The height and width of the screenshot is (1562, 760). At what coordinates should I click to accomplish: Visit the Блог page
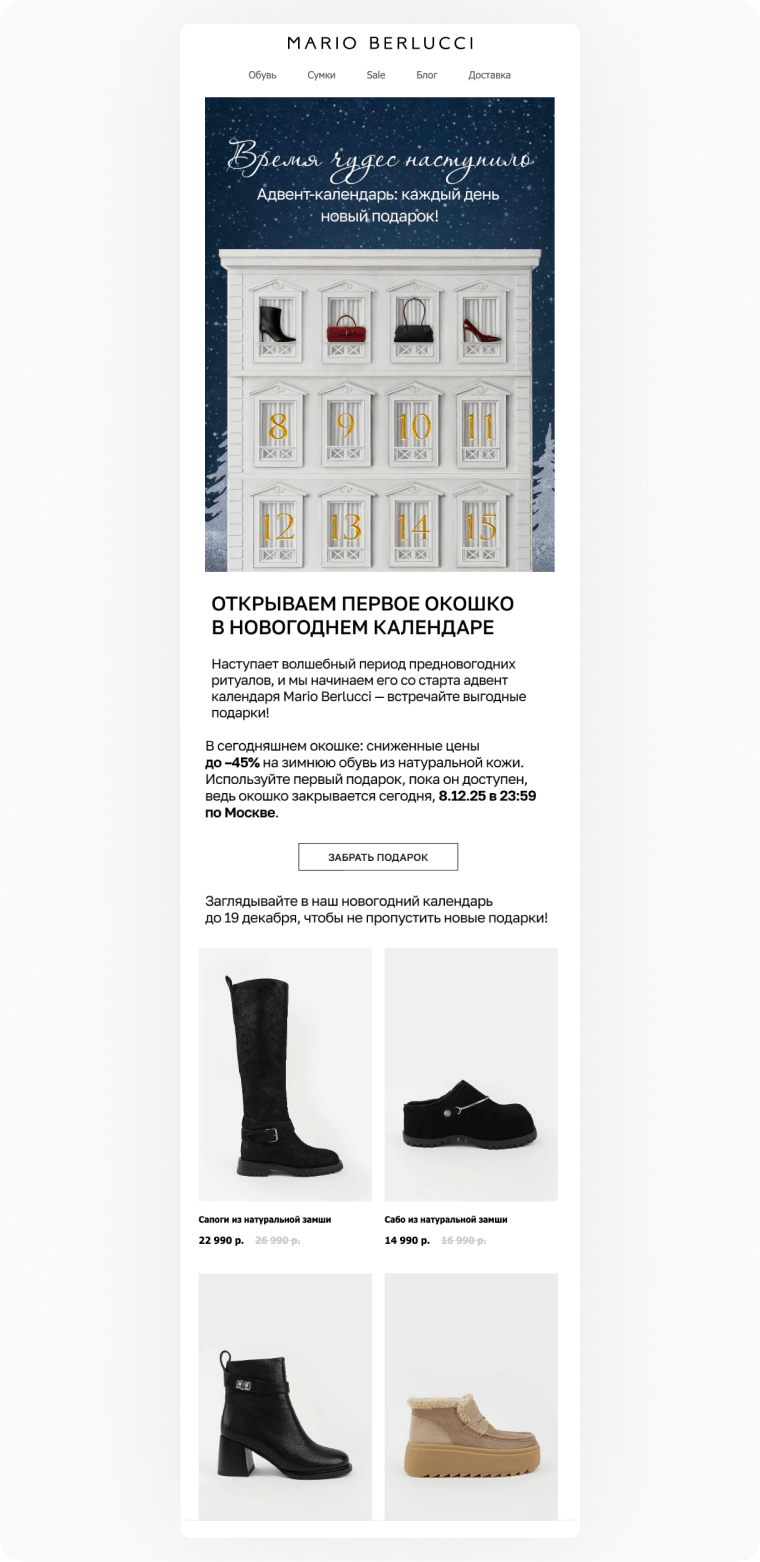427,75
